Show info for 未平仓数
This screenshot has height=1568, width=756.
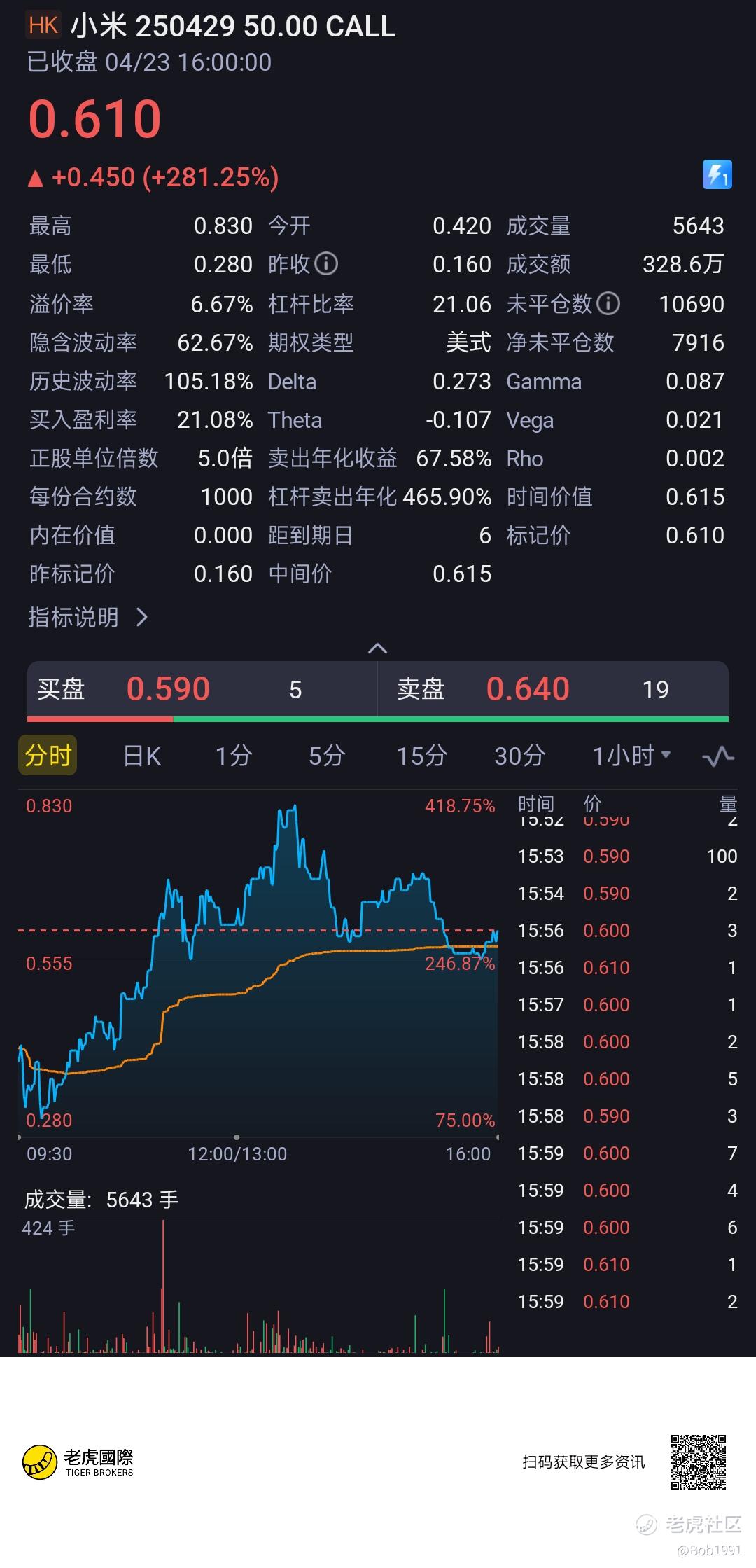(x=608, y=303)
